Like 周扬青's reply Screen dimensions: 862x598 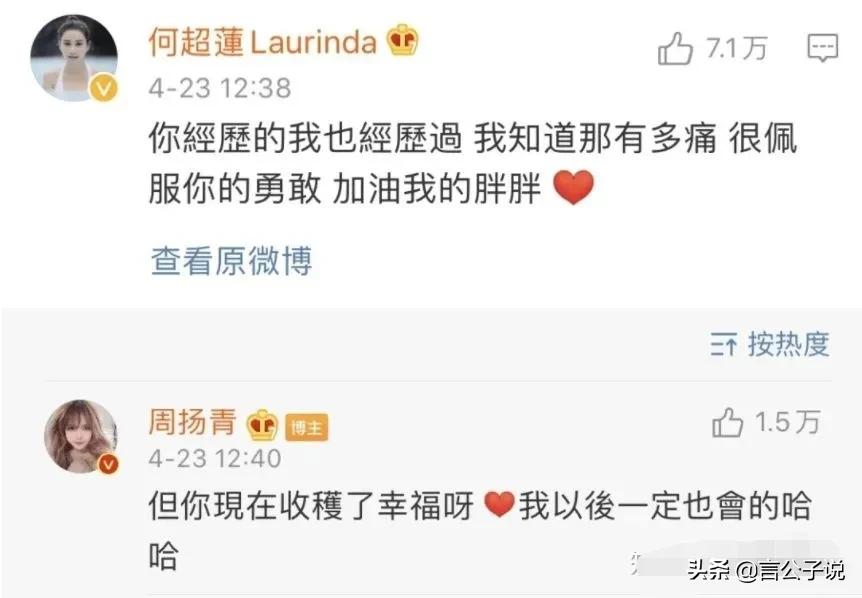click(x=727, y=423)
